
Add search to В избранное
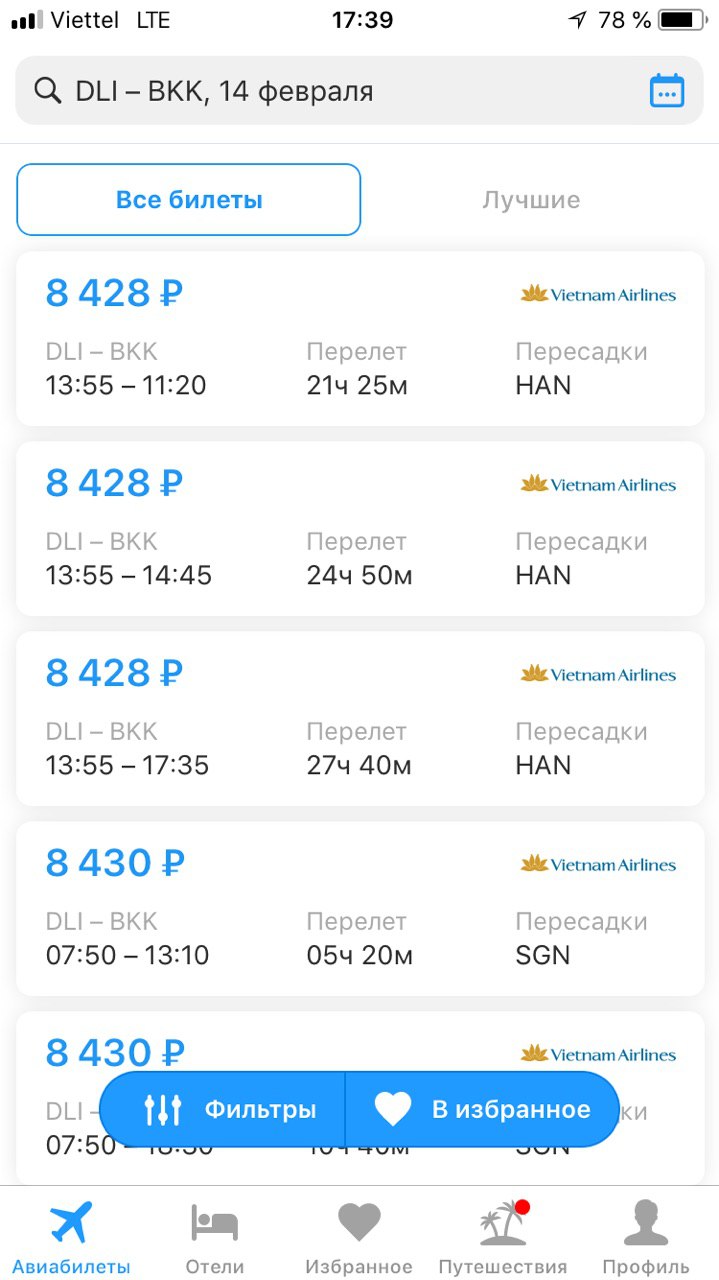pos(482,1109)
